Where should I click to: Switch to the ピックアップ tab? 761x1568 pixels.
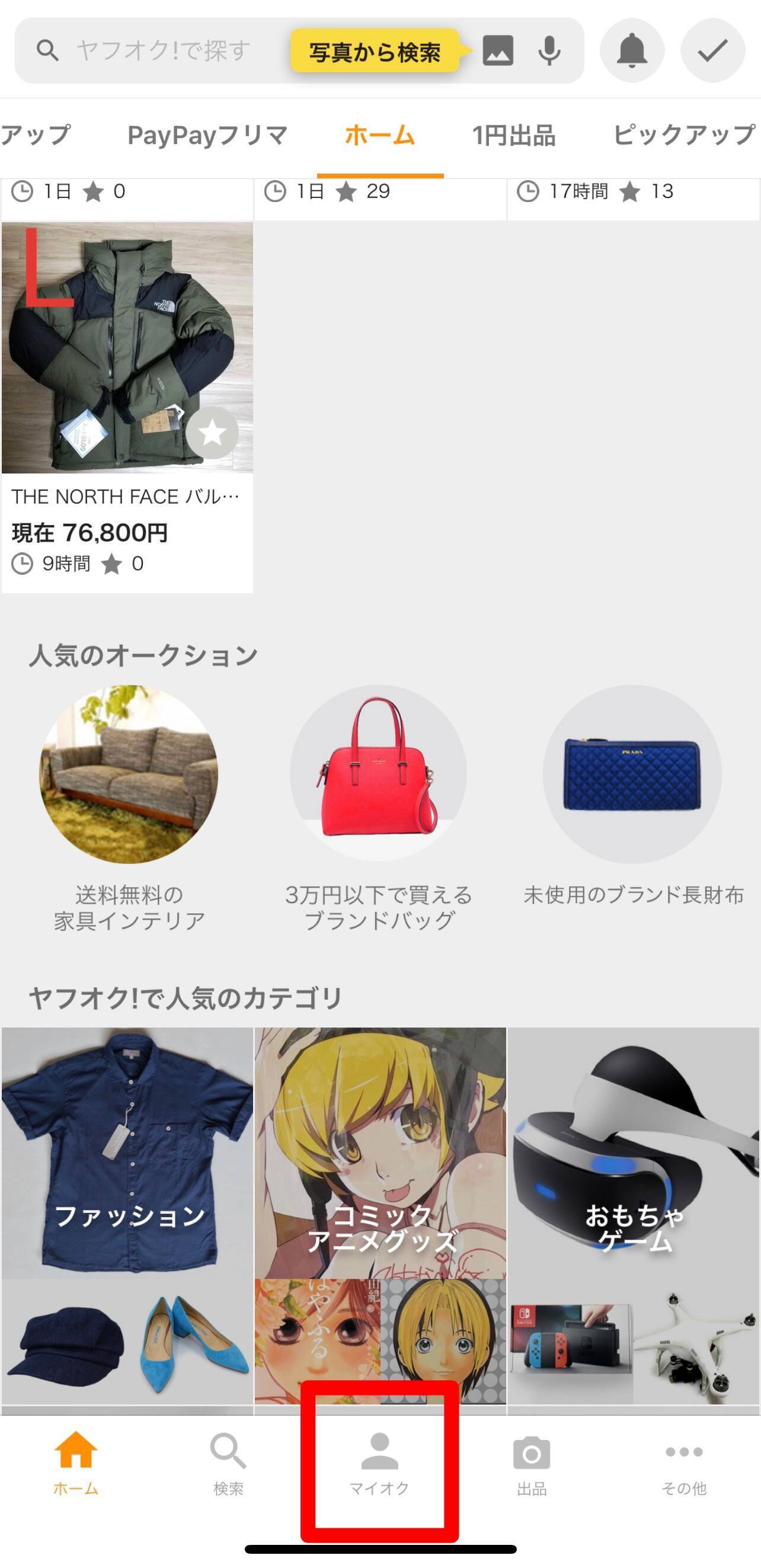(x=685, y=135)
